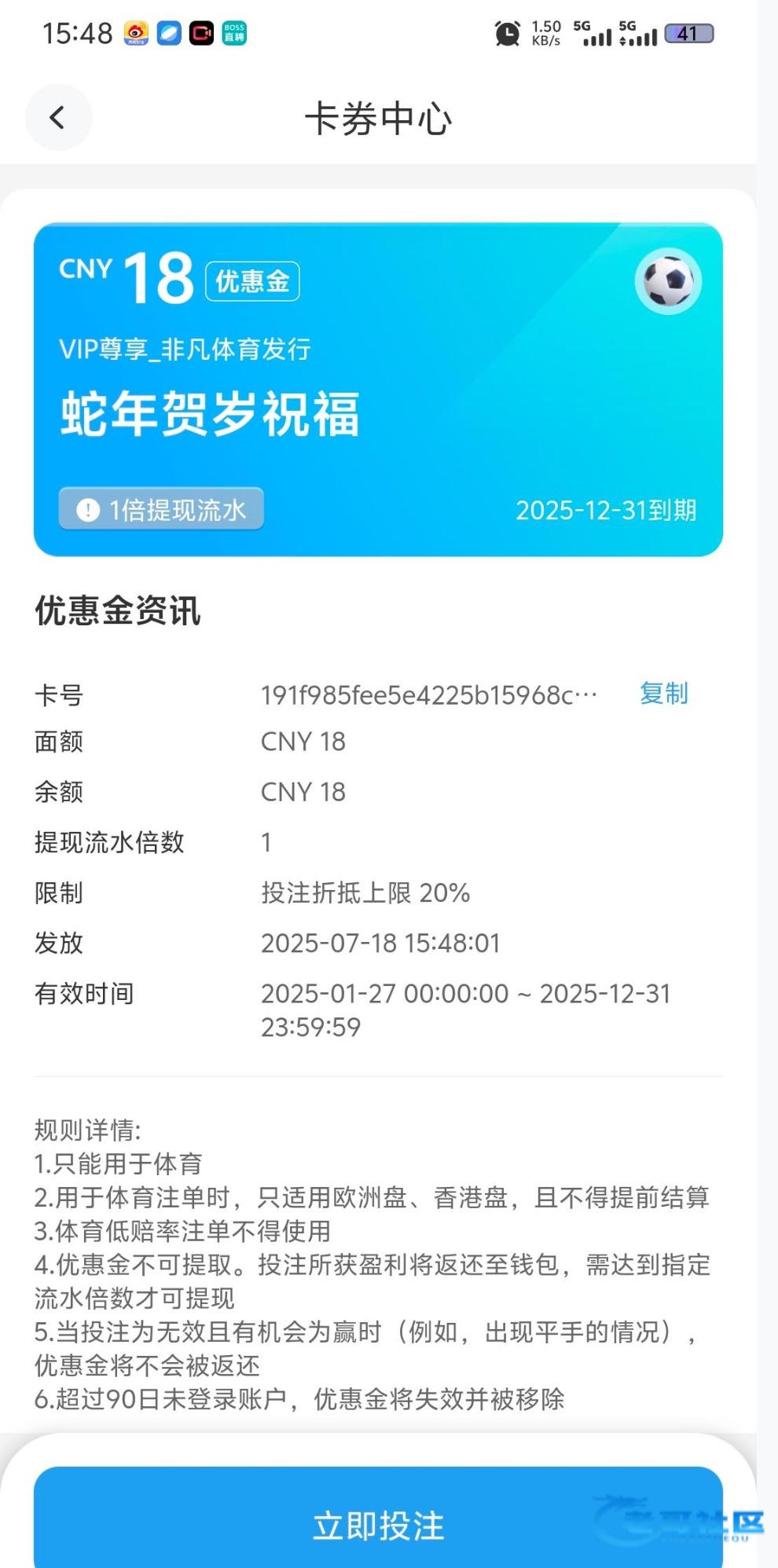
Task: Go back from the 卡券中心 page
Action: [x=58, y=118]
